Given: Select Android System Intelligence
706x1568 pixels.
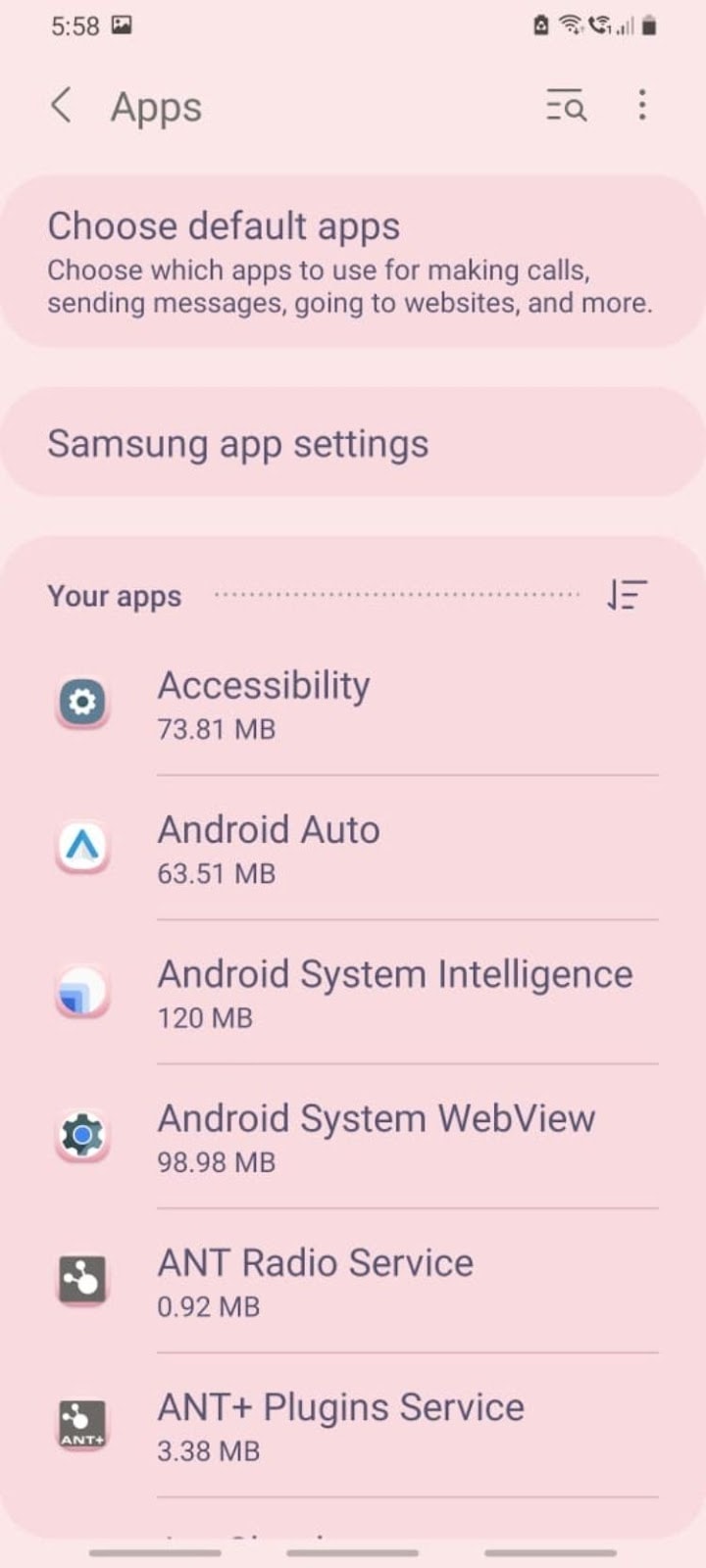Looking at the screenshot, I should tap(353, 992).
